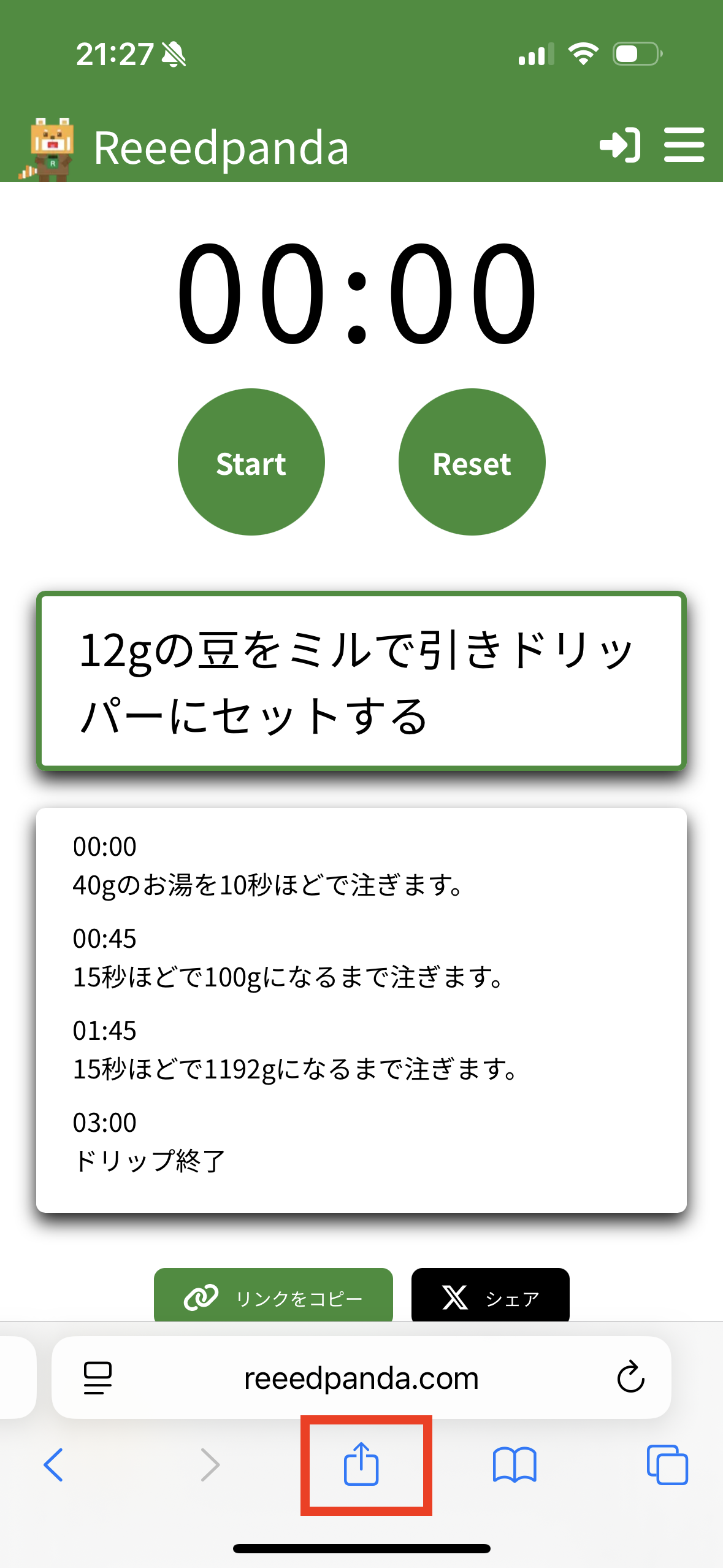Image resolution: width=723 pixels, height=1568 pixels.
Task: Copy the link with リンクをコピー
Action: (x=274, y=1296)
